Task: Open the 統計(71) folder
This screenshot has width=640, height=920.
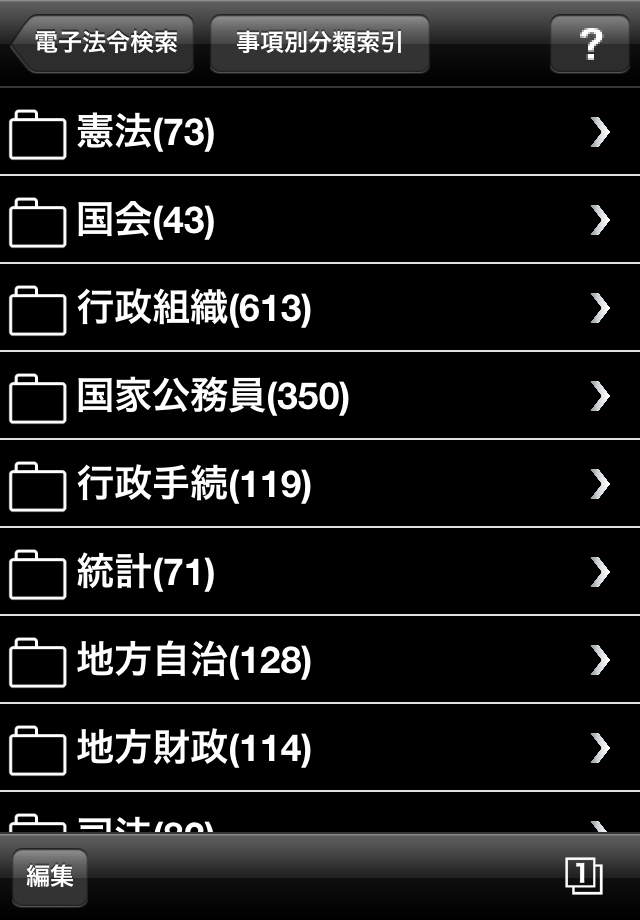Action: click(320, 572)
